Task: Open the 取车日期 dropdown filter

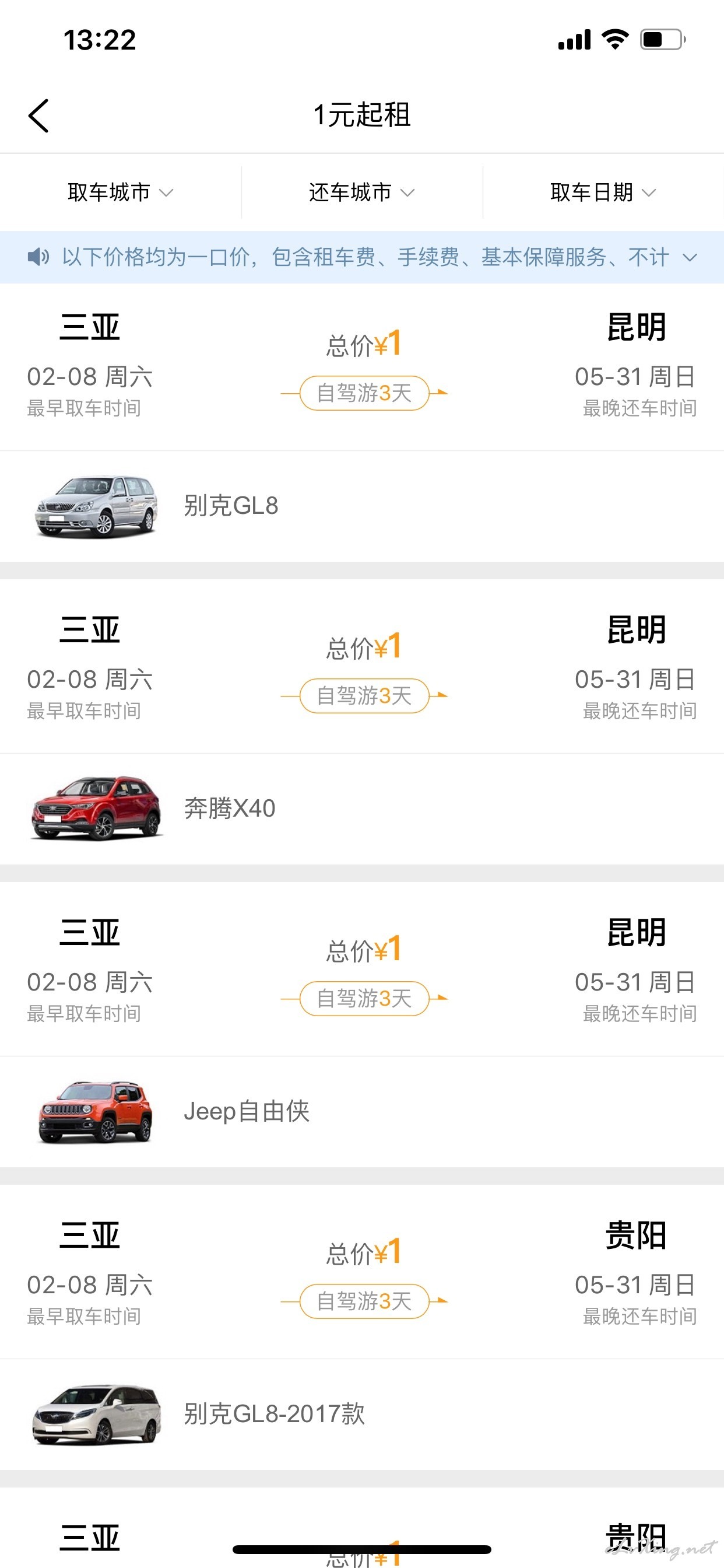Action: [603, 192]
